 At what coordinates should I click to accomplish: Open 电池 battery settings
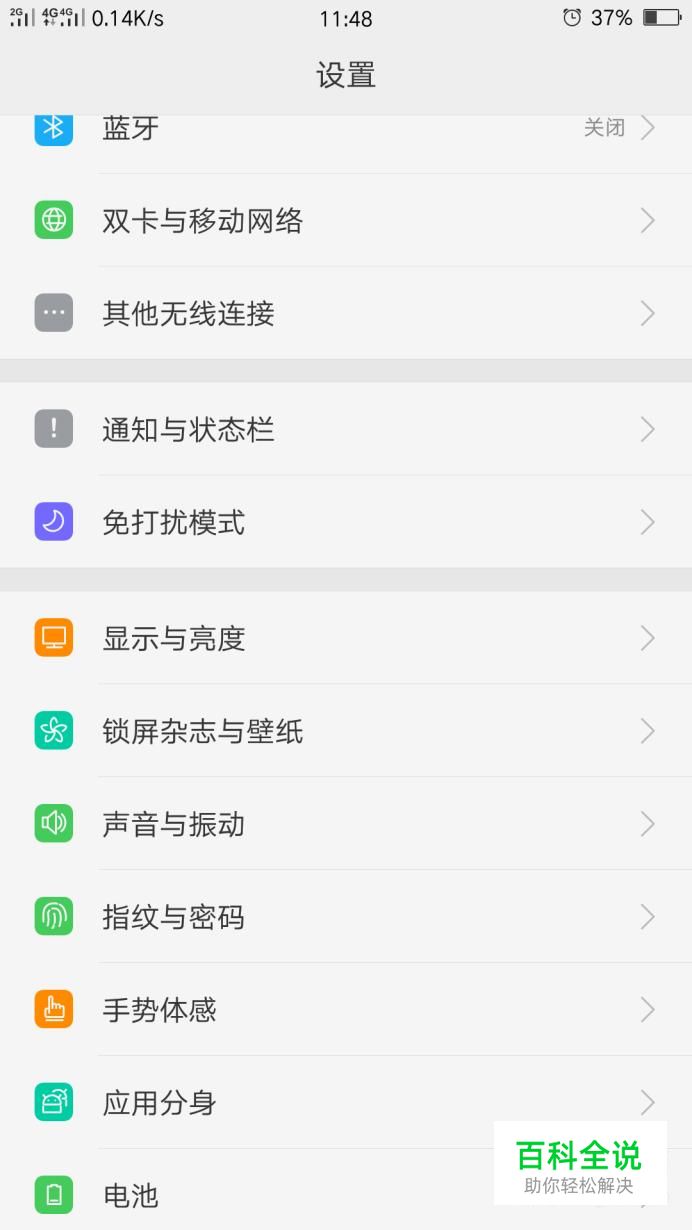click(346, 1191)
